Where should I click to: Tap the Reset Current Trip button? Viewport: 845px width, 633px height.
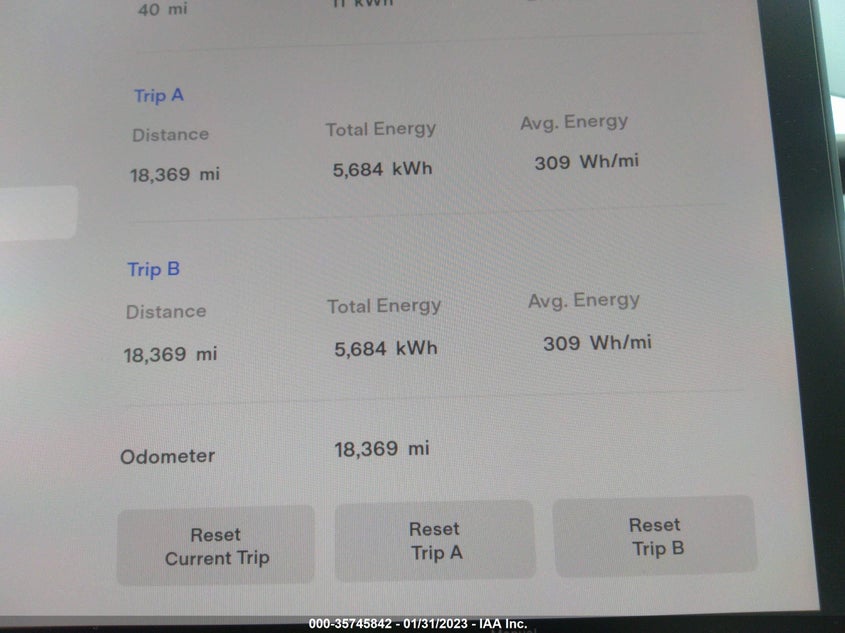216,546
